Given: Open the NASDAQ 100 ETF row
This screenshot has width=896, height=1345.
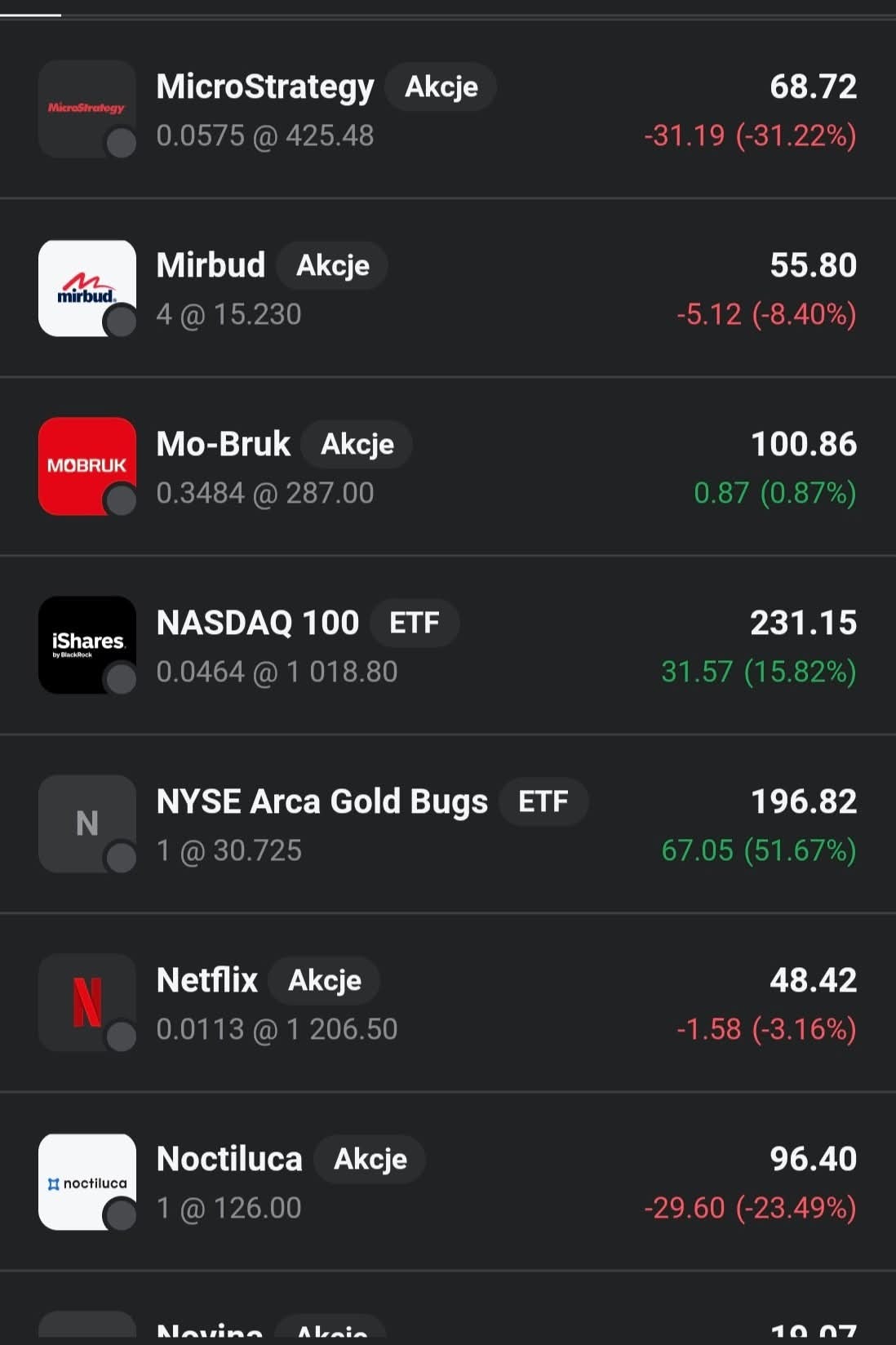Looking at the screenshot, I should pyautogui.click(x=447, y=646).
